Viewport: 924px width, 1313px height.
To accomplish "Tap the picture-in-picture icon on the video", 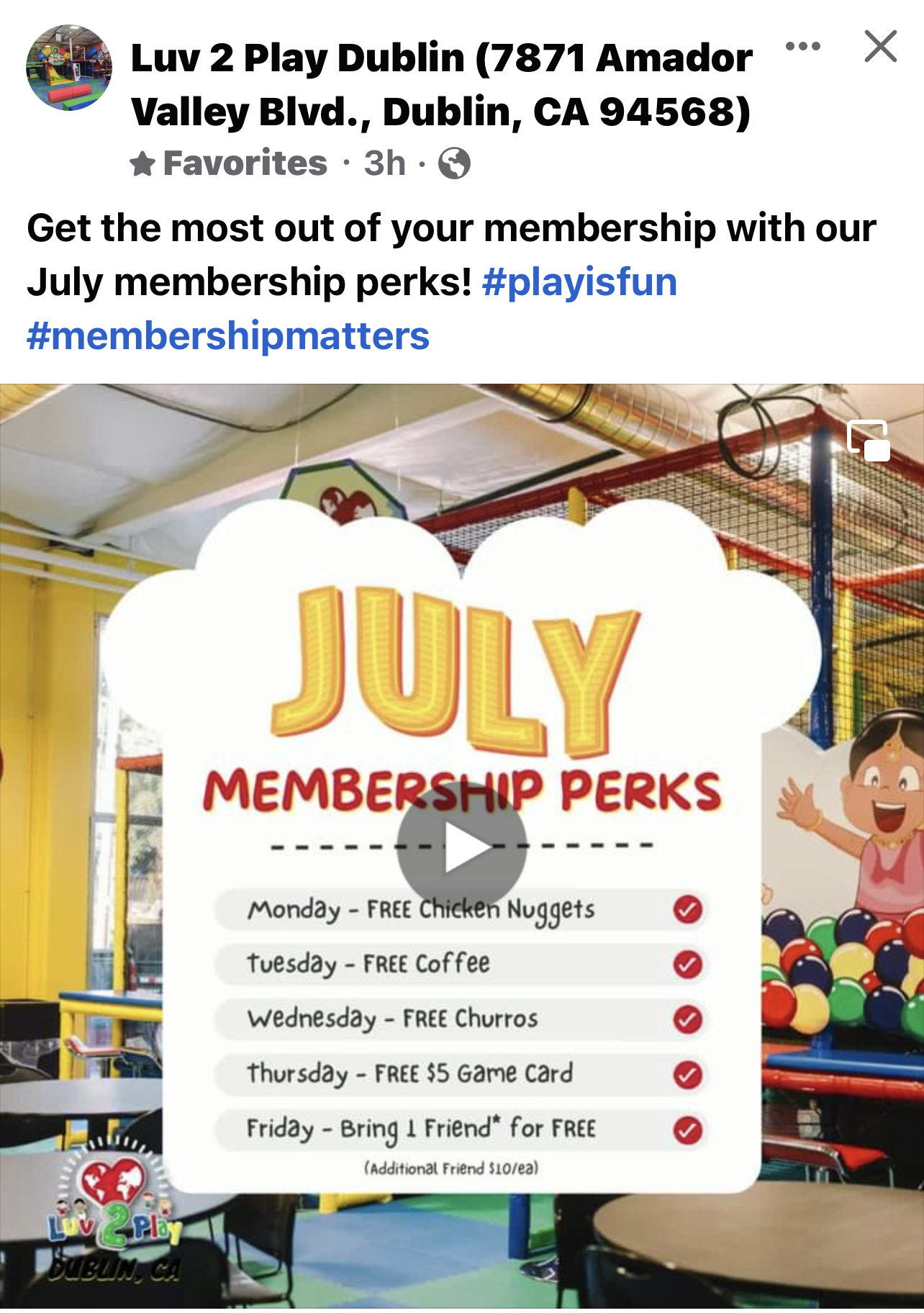I will click(x=869, y=440).
